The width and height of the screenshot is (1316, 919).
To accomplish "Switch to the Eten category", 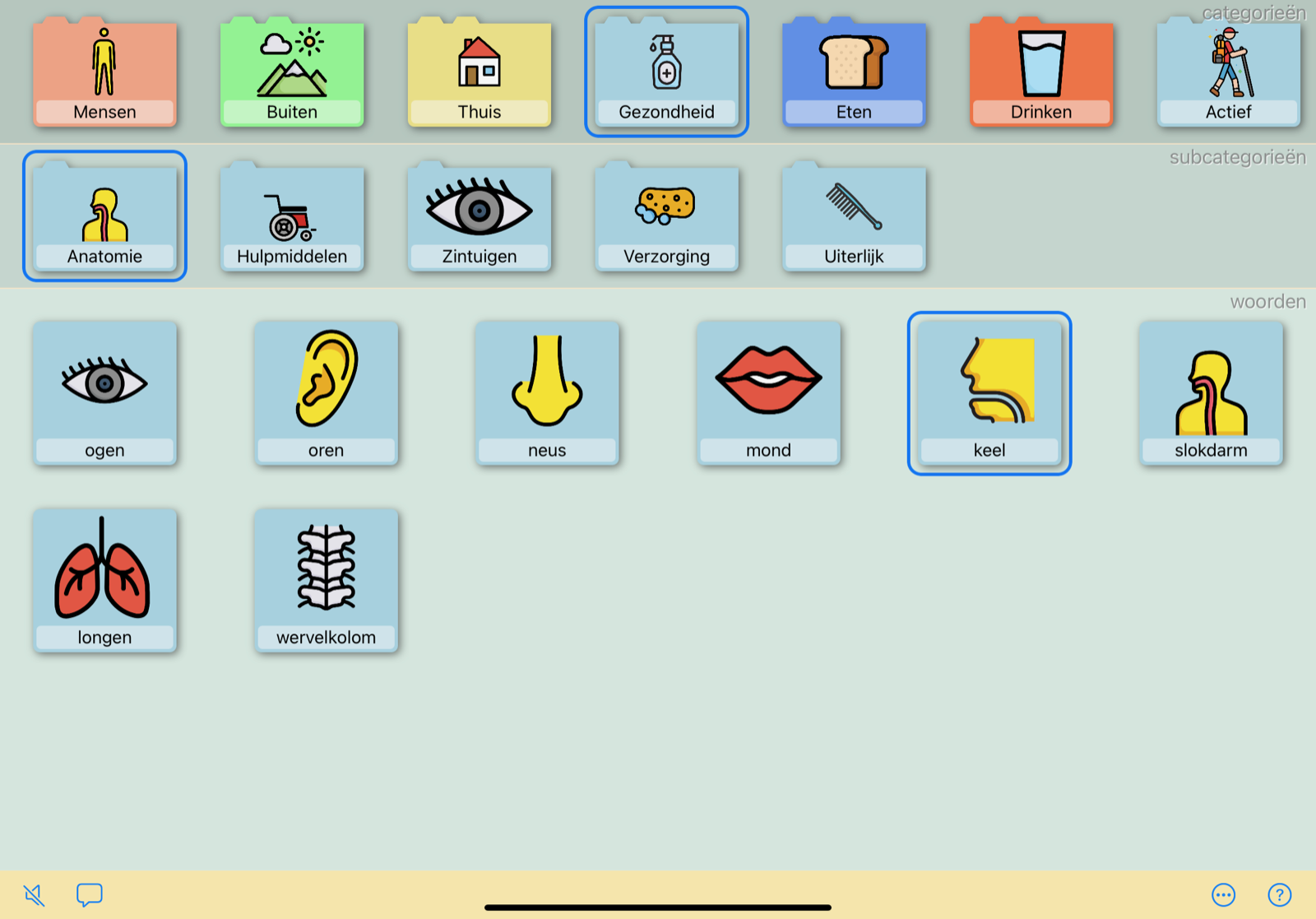I will pos(854,72).
